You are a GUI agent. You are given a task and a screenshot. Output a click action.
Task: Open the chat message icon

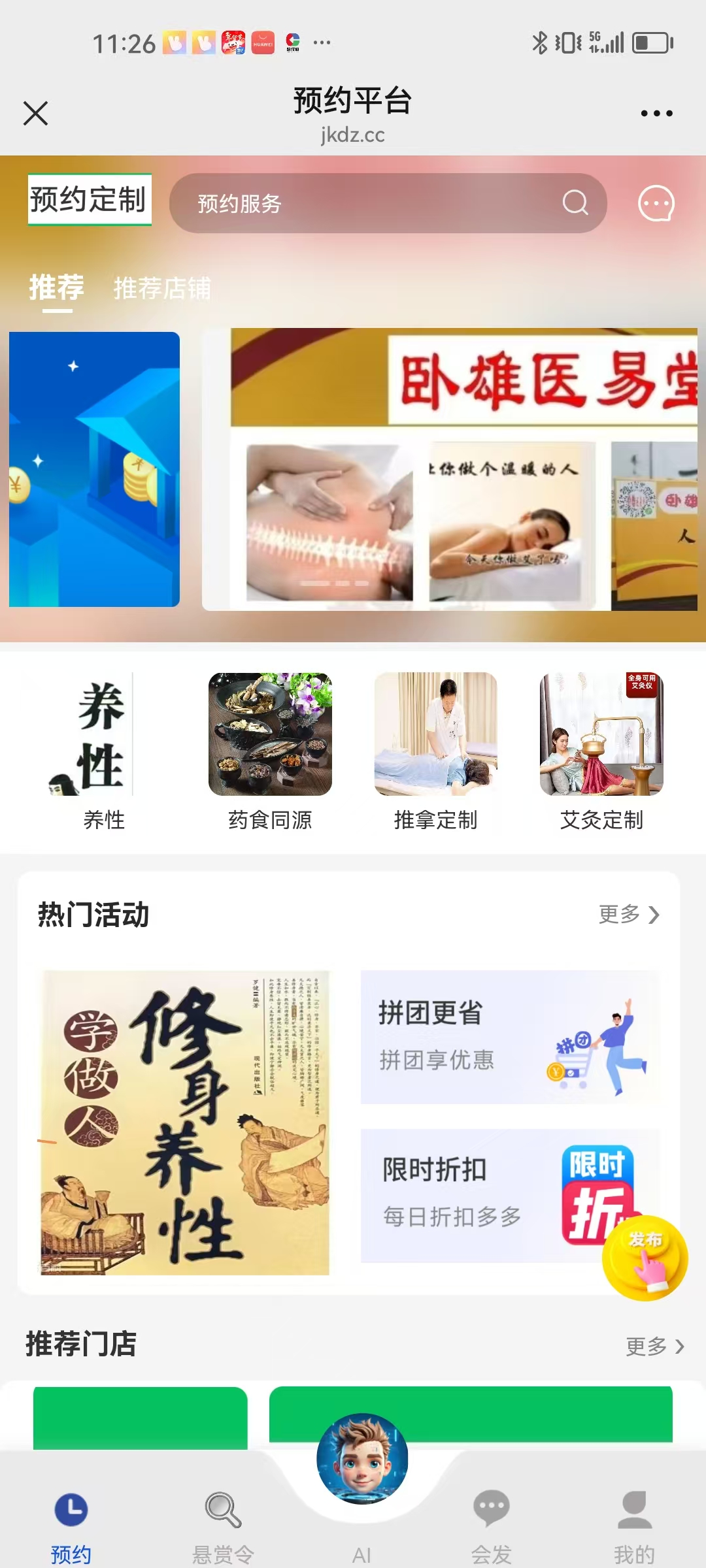656,203
